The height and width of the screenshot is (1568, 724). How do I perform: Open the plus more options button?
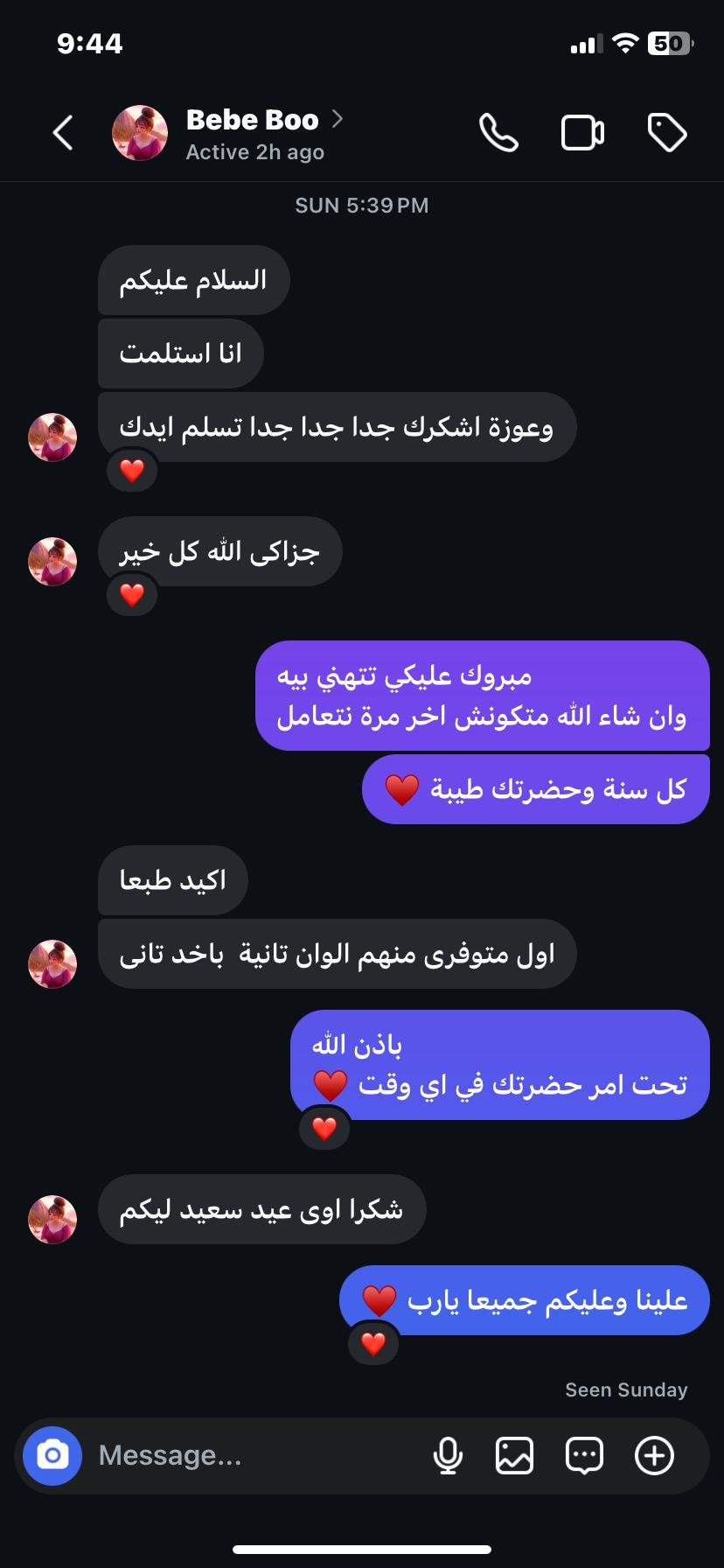point(654,1456)
